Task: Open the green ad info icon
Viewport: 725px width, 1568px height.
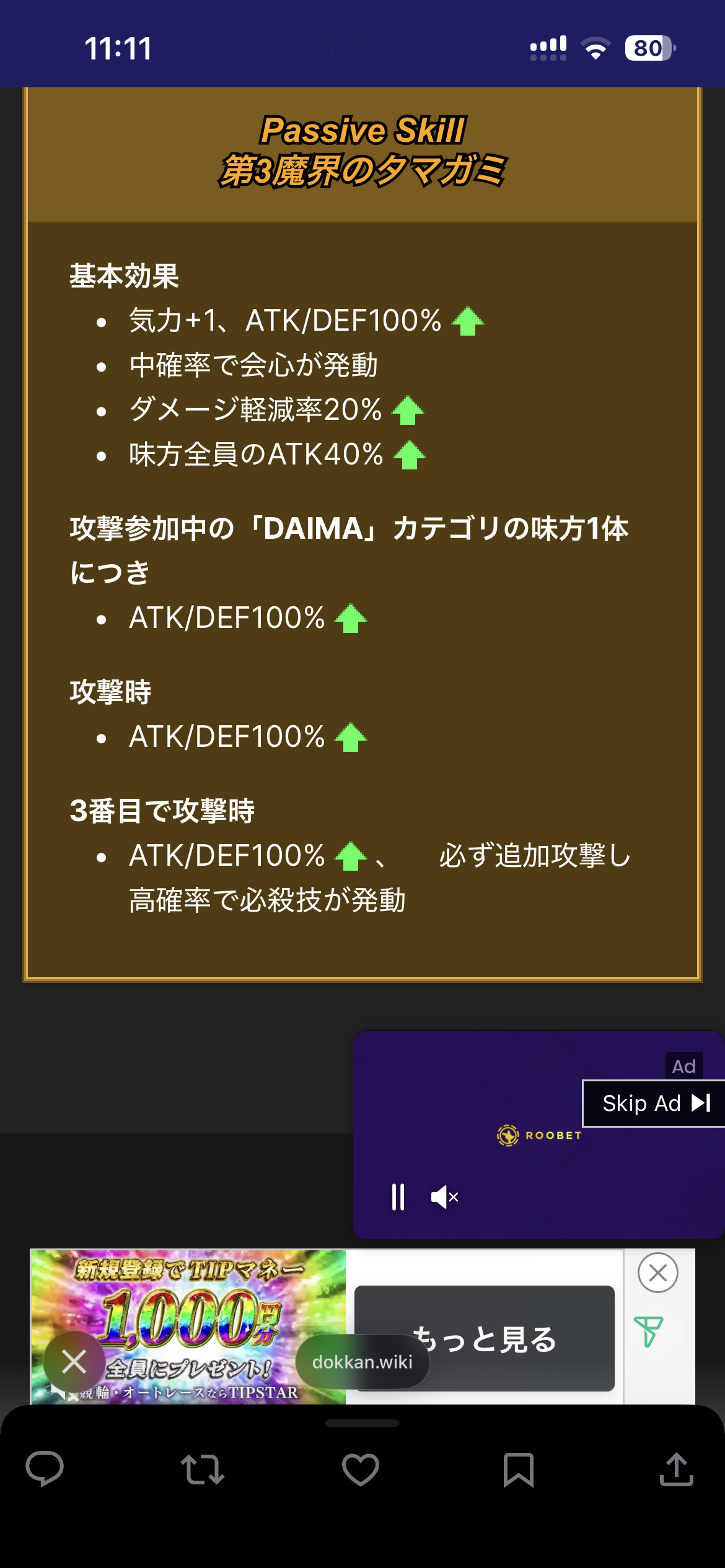Action: pyautogui.click(x=649, y=1331)
